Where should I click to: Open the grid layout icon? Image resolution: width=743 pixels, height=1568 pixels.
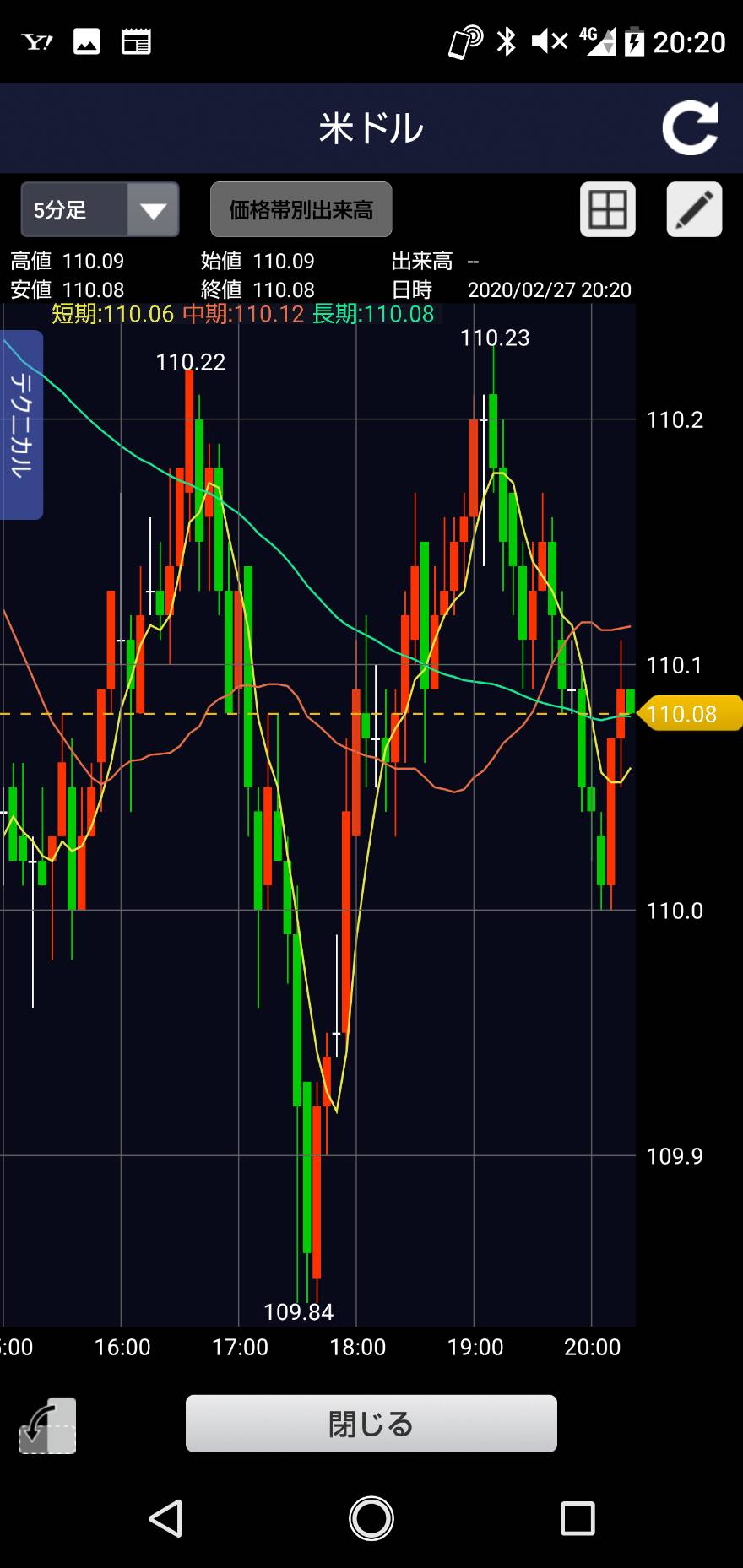pos(607,209)
